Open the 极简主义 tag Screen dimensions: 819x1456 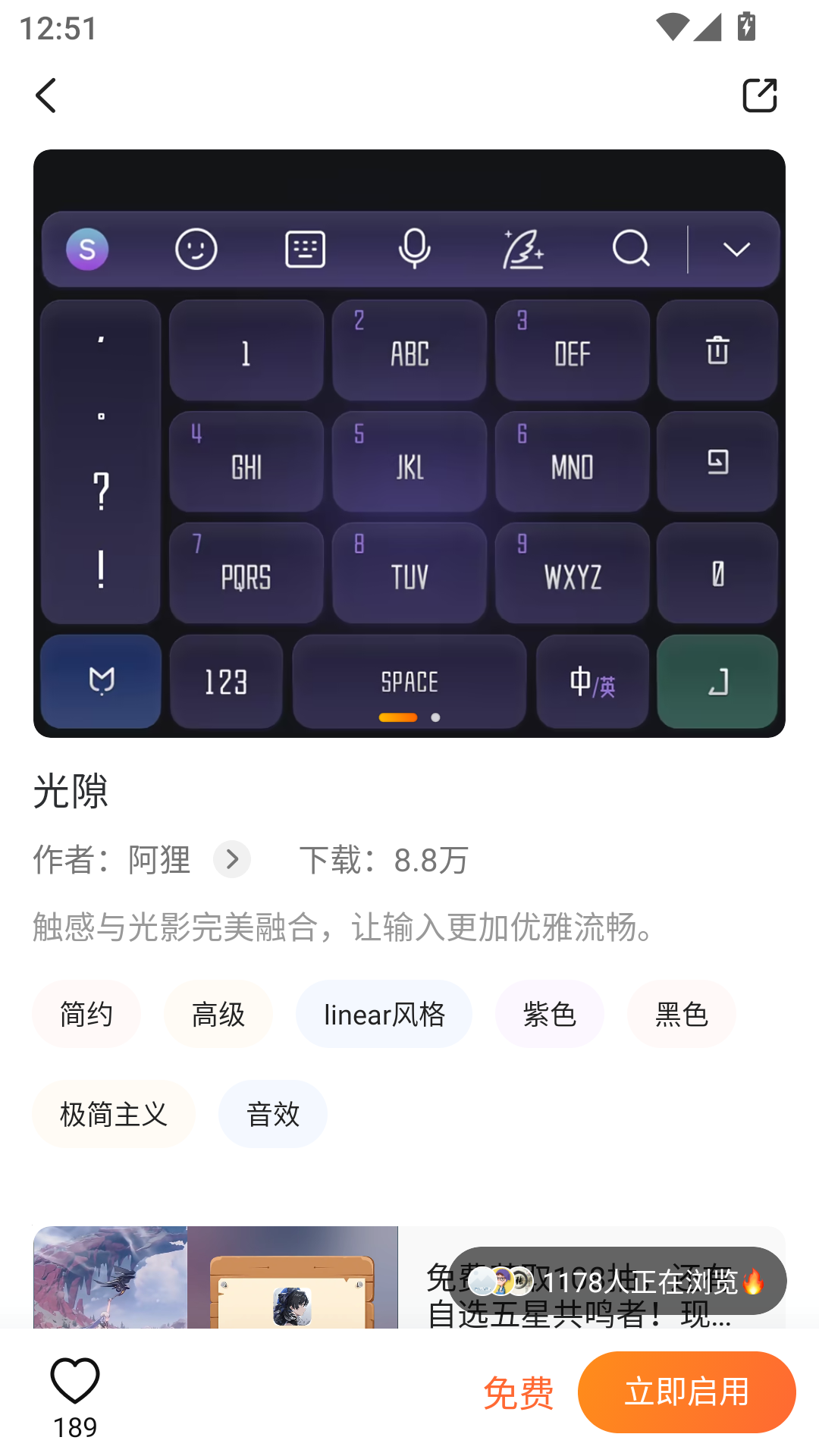[114, 1114]
